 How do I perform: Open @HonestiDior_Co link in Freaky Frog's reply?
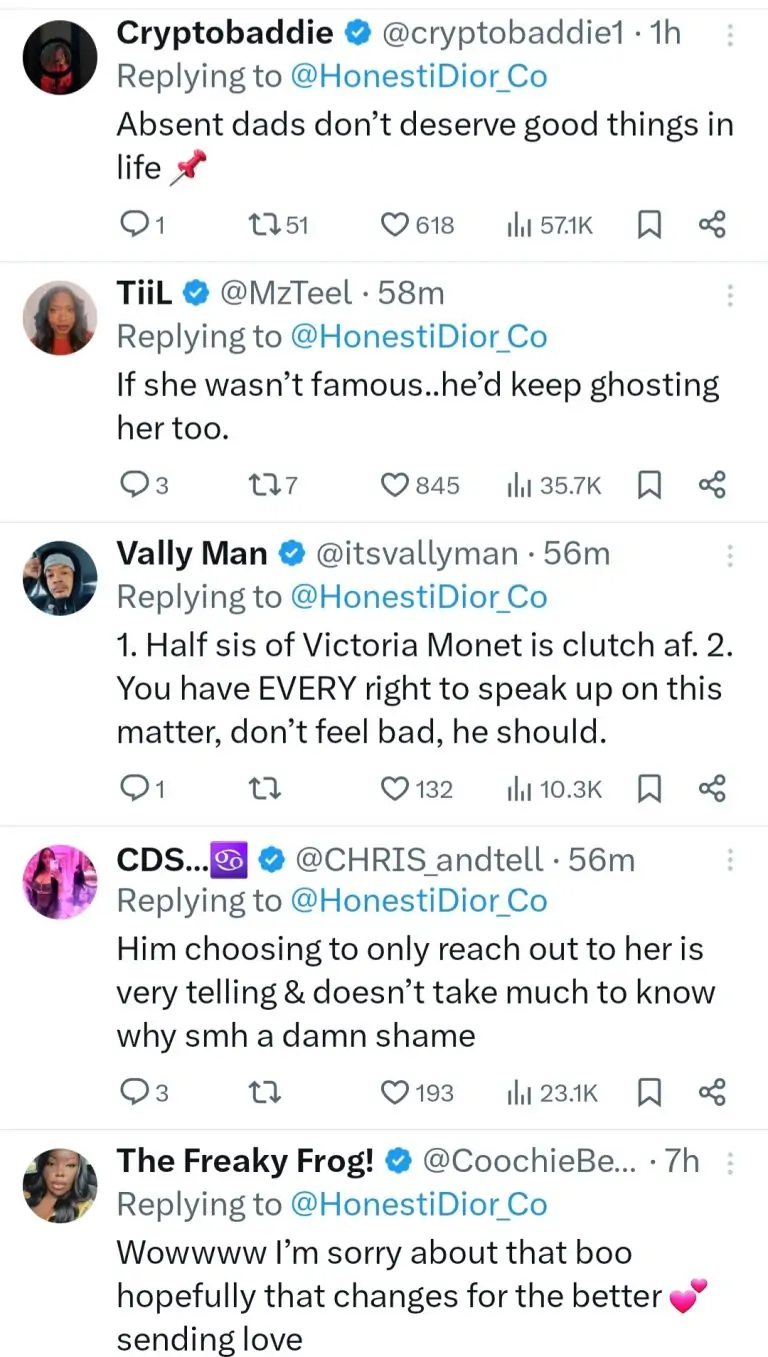pos(418,1205)
